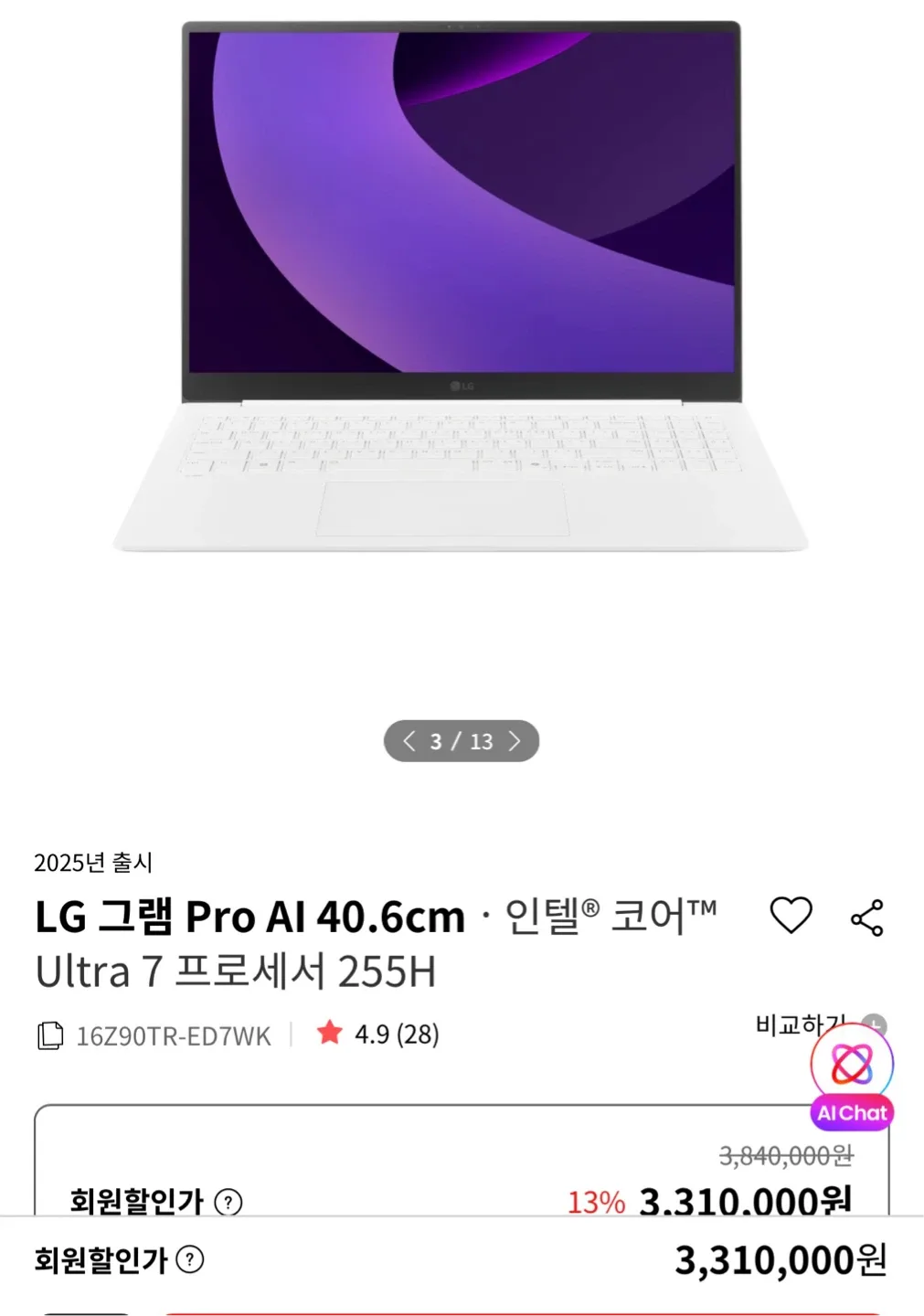The width and height of the screenshot is (924, 1316).
Task: Add the LG gram Pro to wishlist
Action: [791, 916]
